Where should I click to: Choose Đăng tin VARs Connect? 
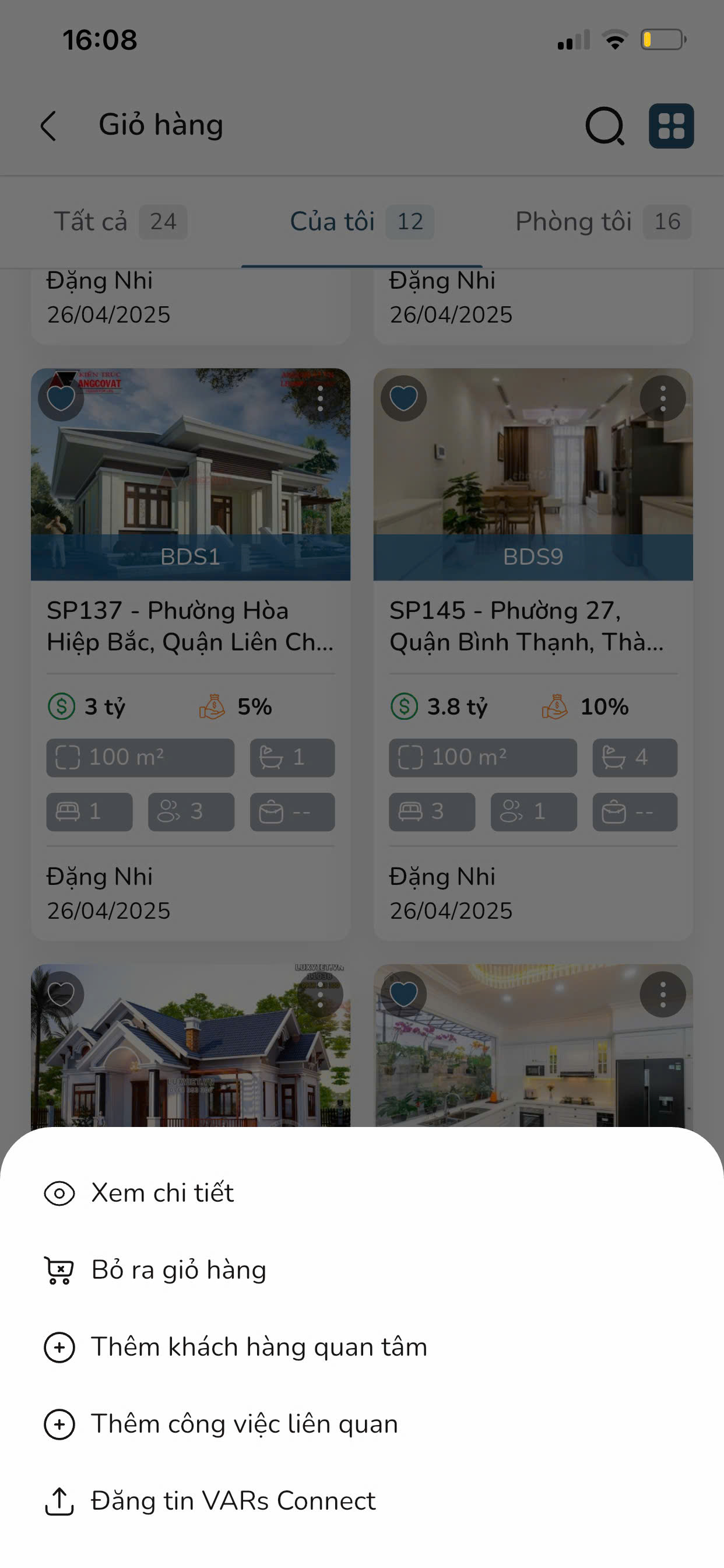(233, 1501)
